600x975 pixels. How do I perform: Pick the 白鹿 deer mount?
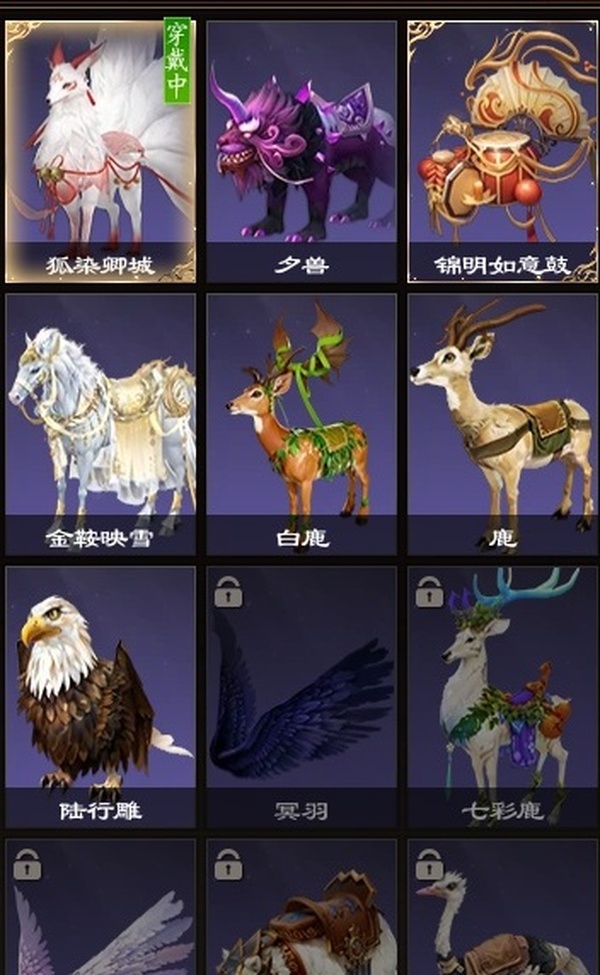click(301, 425)
